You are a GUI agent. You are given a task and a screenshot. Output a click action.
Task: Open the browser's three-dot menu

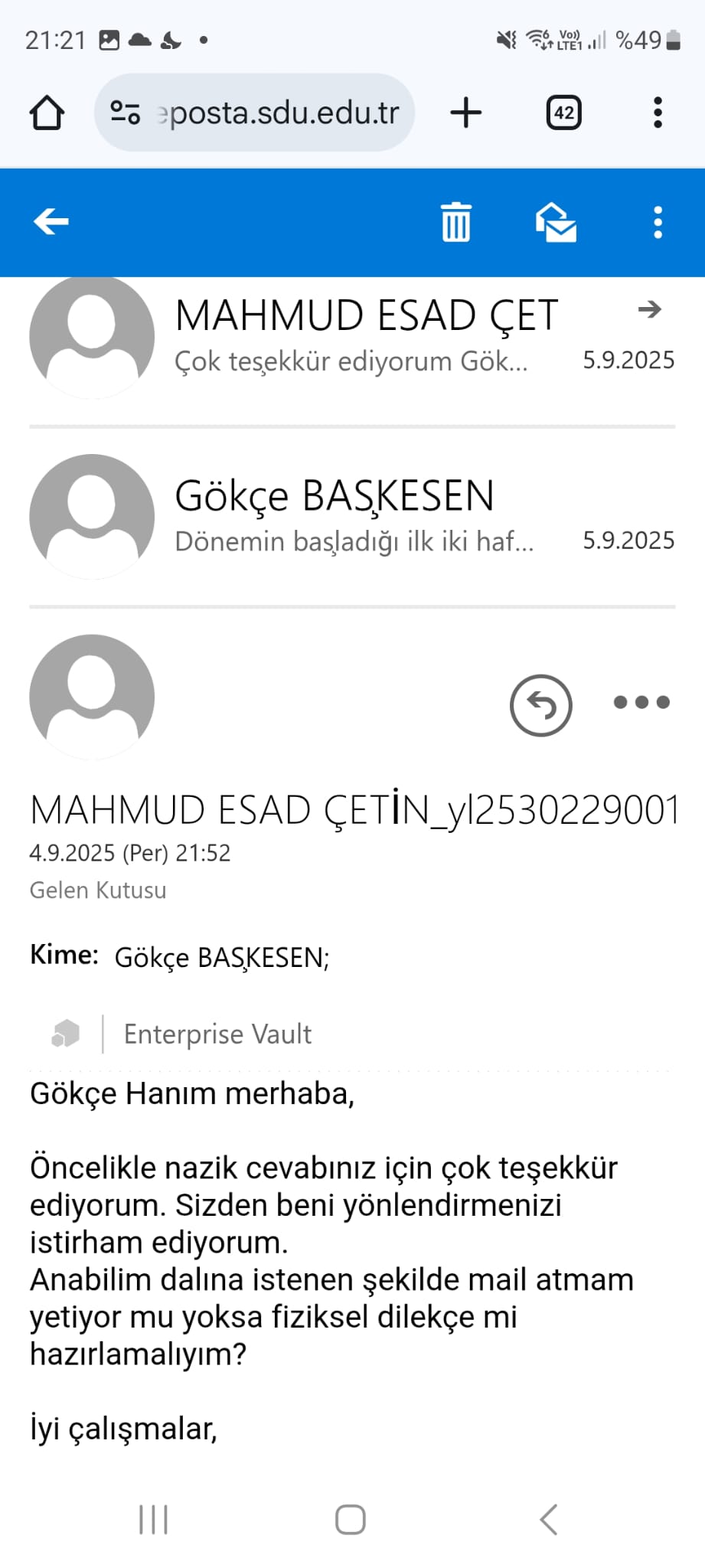click(x=658, y=113)
